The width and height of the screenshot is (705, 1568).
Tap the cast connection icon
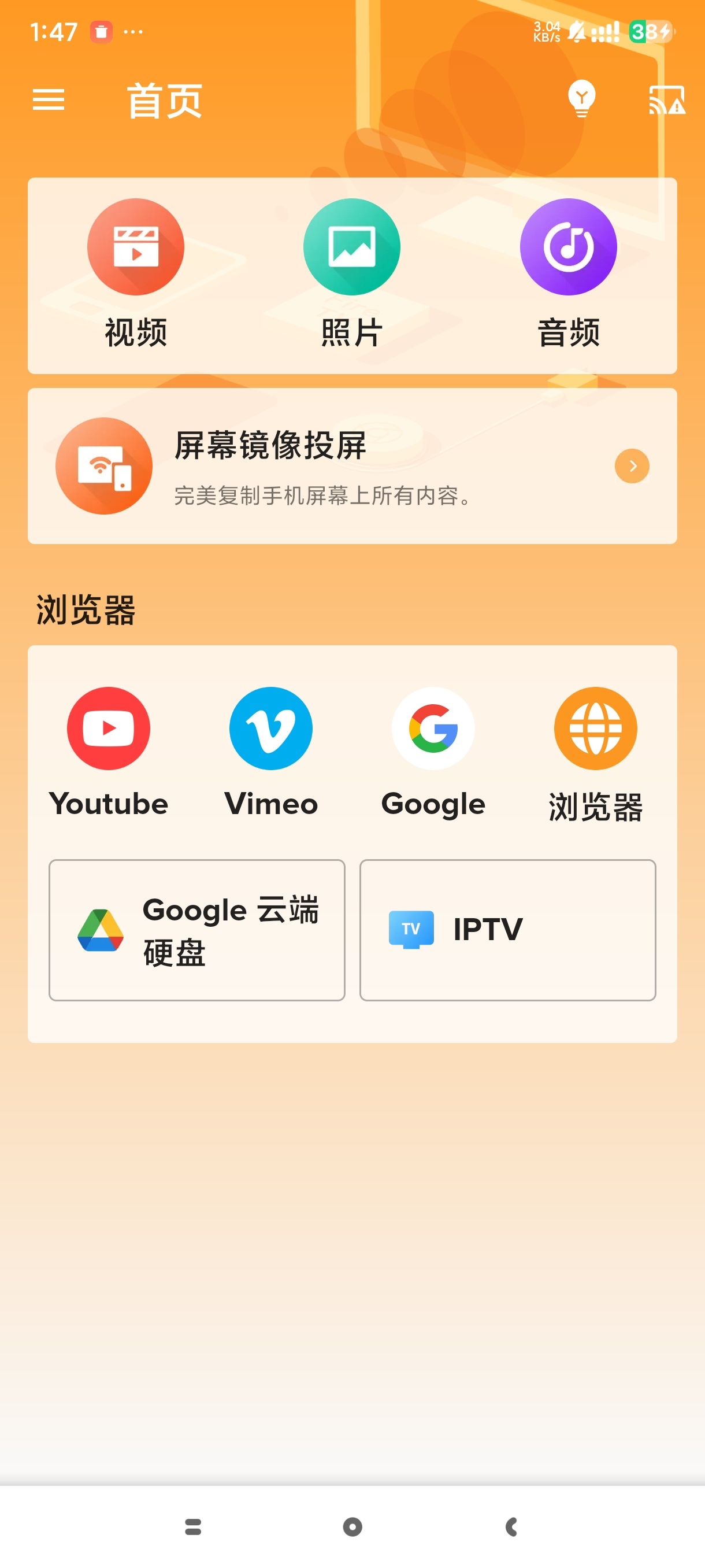tap(667, 100)
